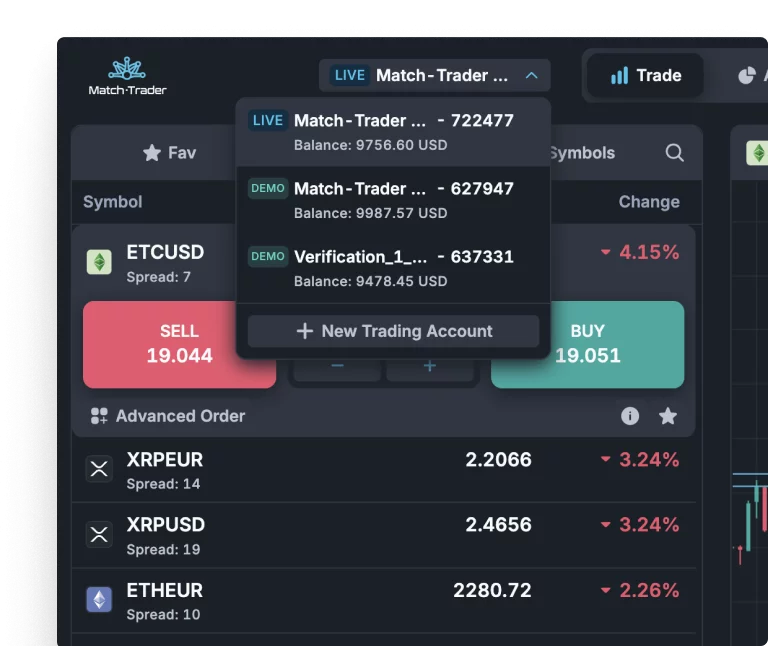Buy ETCUSD at 19.051
The width and height of the screenshot is (768, 646).
[x=587, y=344]
